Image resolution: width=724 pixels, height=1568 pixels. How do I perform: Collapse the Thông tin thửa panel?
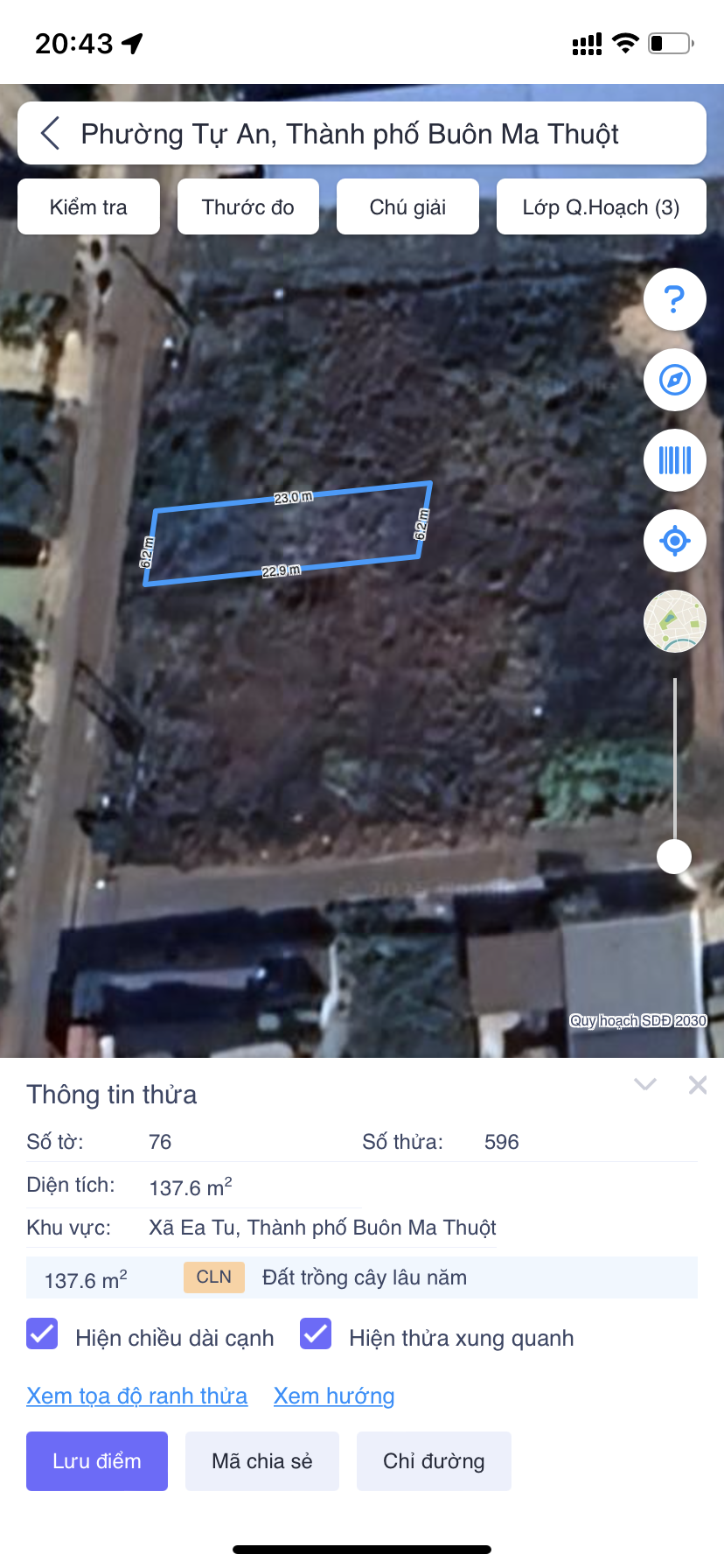pyautogui.click(x=645, y=1085)
